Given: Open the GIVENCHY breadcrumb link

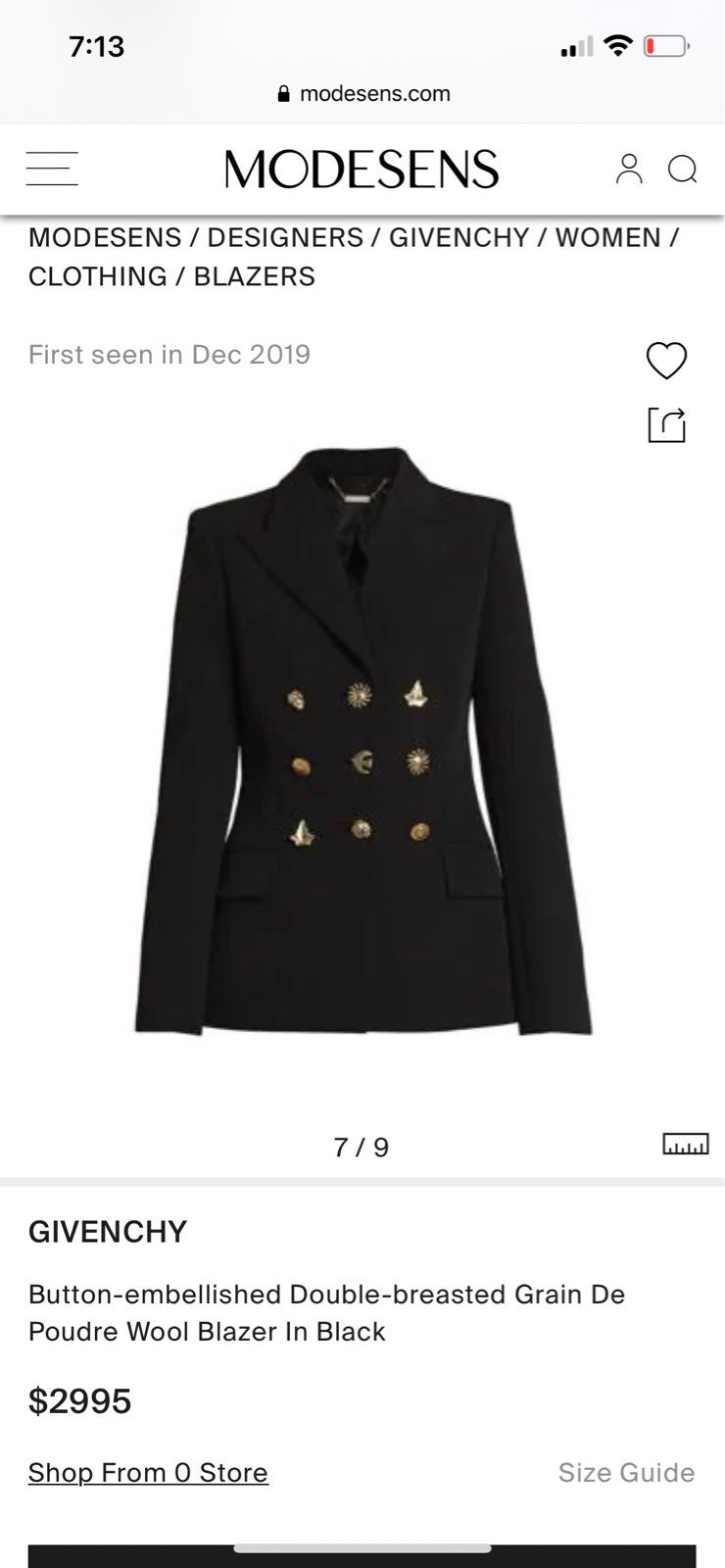Looking at the screenshot, I should (459, 237).
